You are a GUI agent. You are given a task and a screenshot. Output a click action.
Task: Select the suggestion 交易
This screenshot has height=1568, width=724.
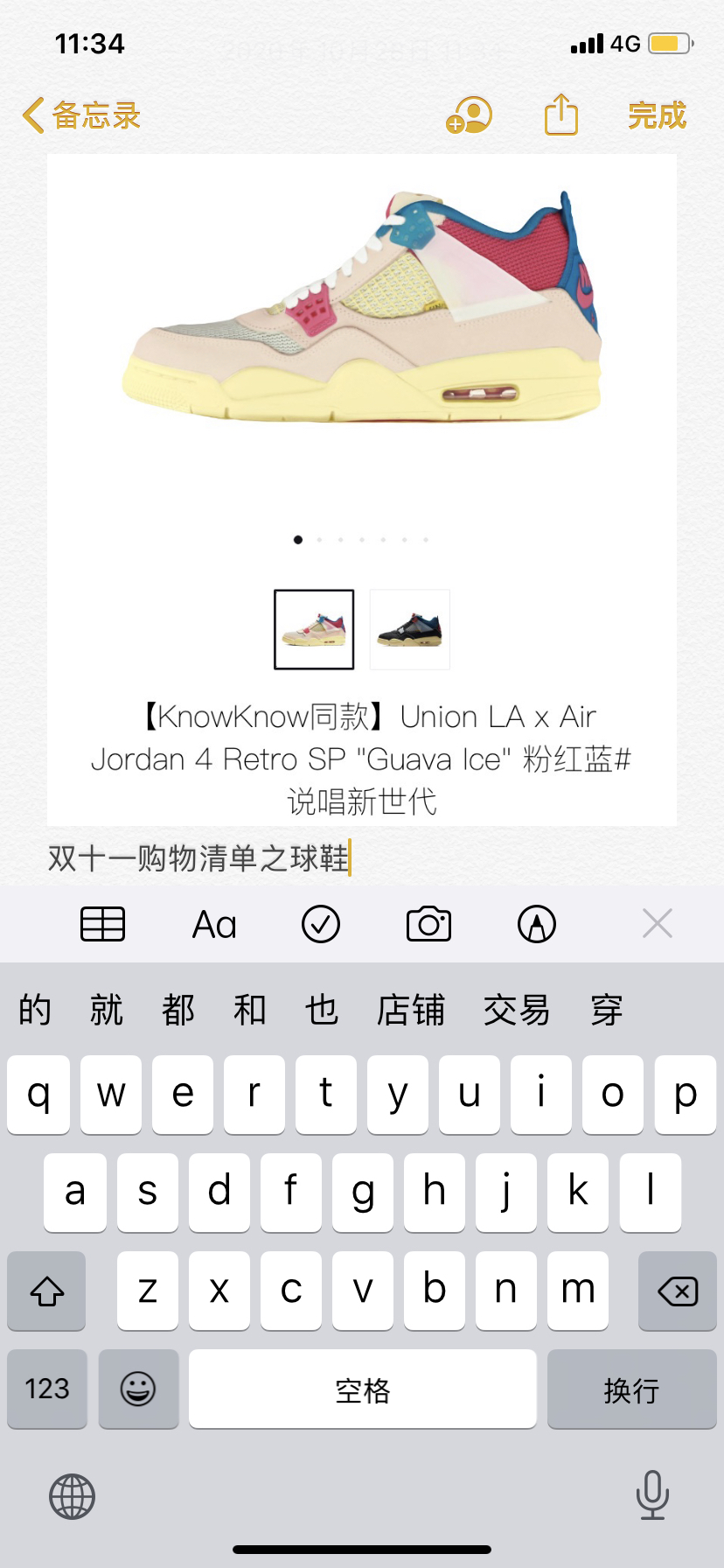click(x=517, y=1010)
